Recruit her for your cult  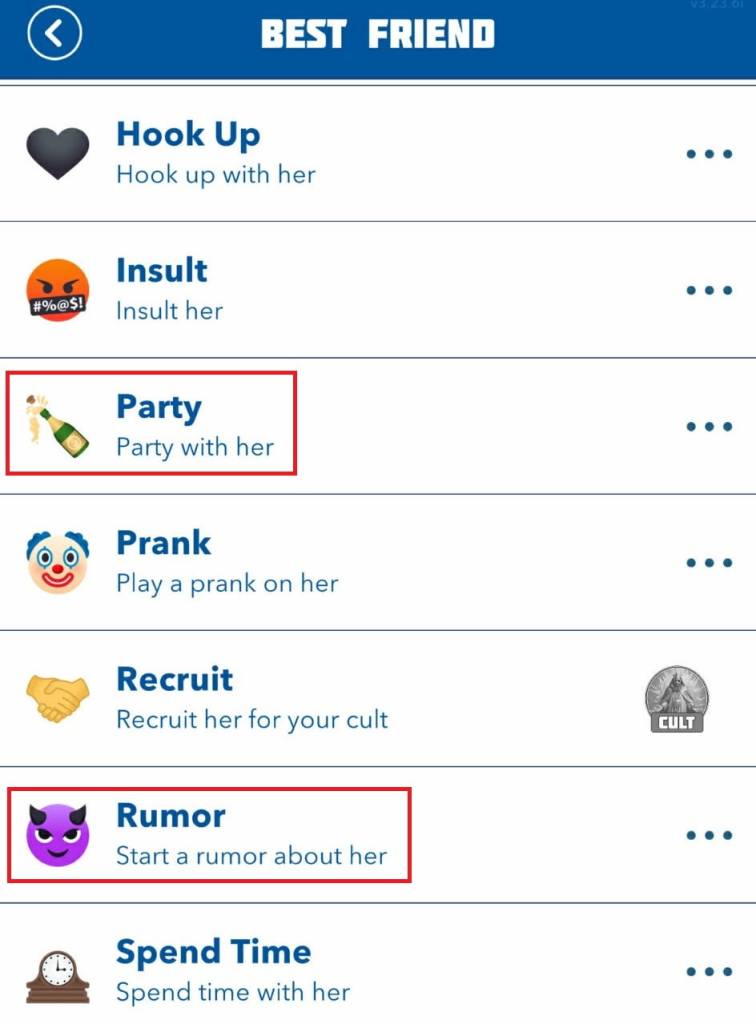click(x=251, y=698)
